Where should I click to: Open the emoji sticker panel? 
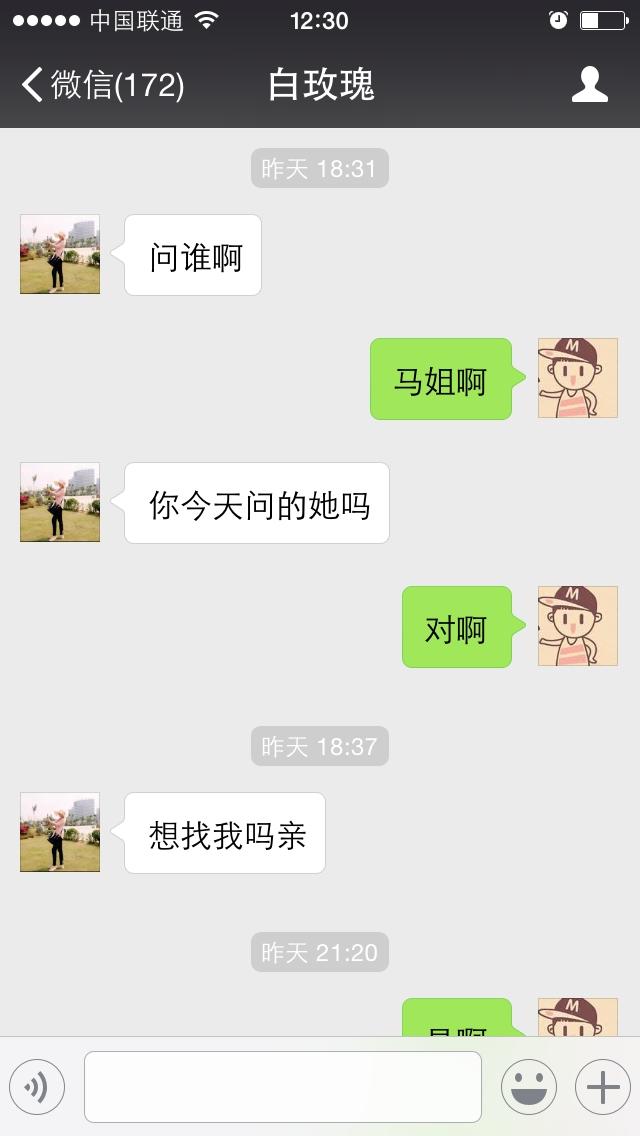[528, 1086]
